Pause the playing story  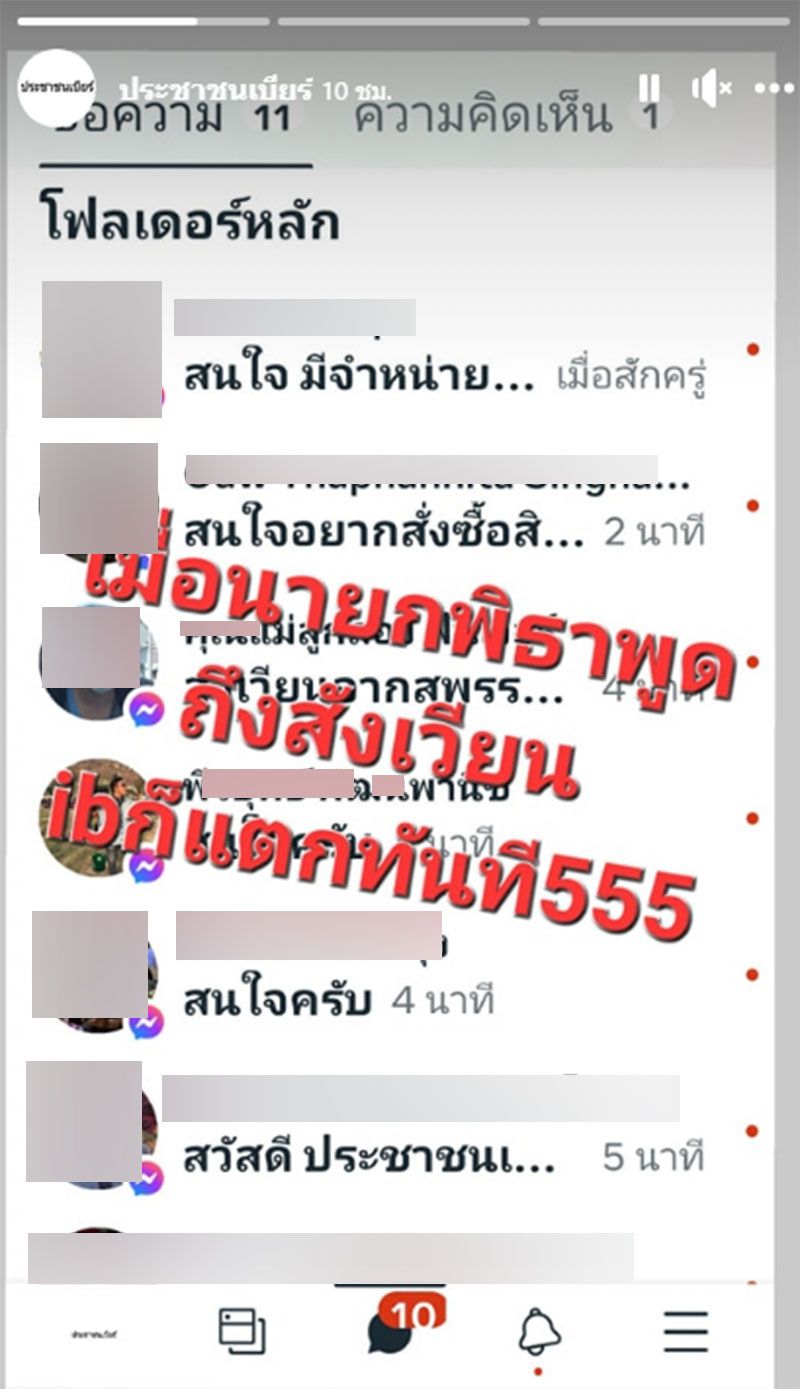[x=649, y=89]
